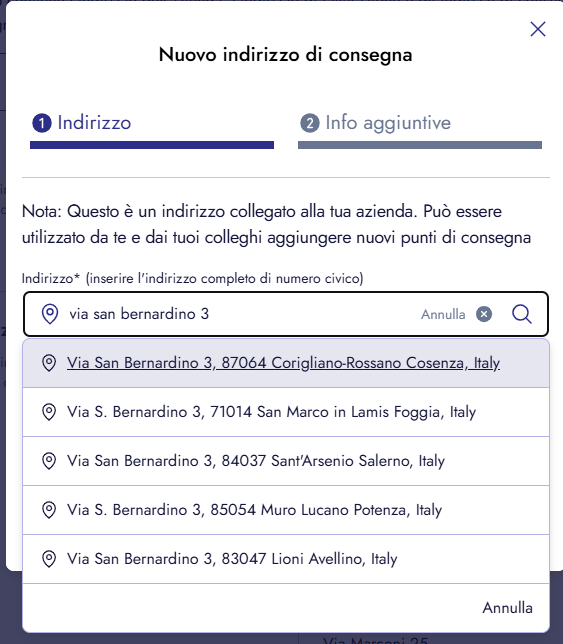Close the new delivery address dialog
This screenshot has height=644, width=563.
click(x=538, y=29)
